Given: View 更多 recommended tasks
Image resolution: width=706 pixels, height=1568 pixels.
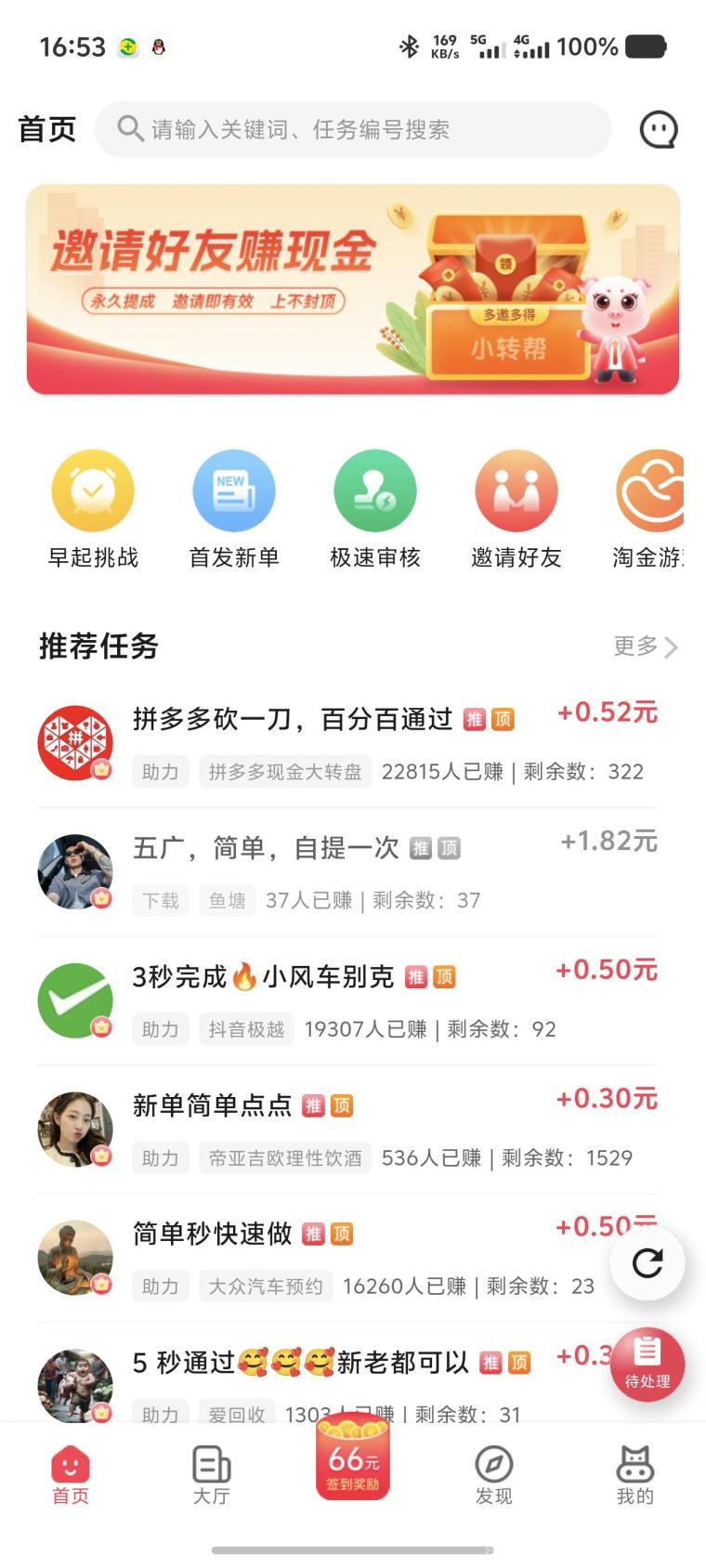Looking at the screenshot, I should point(646,647).
